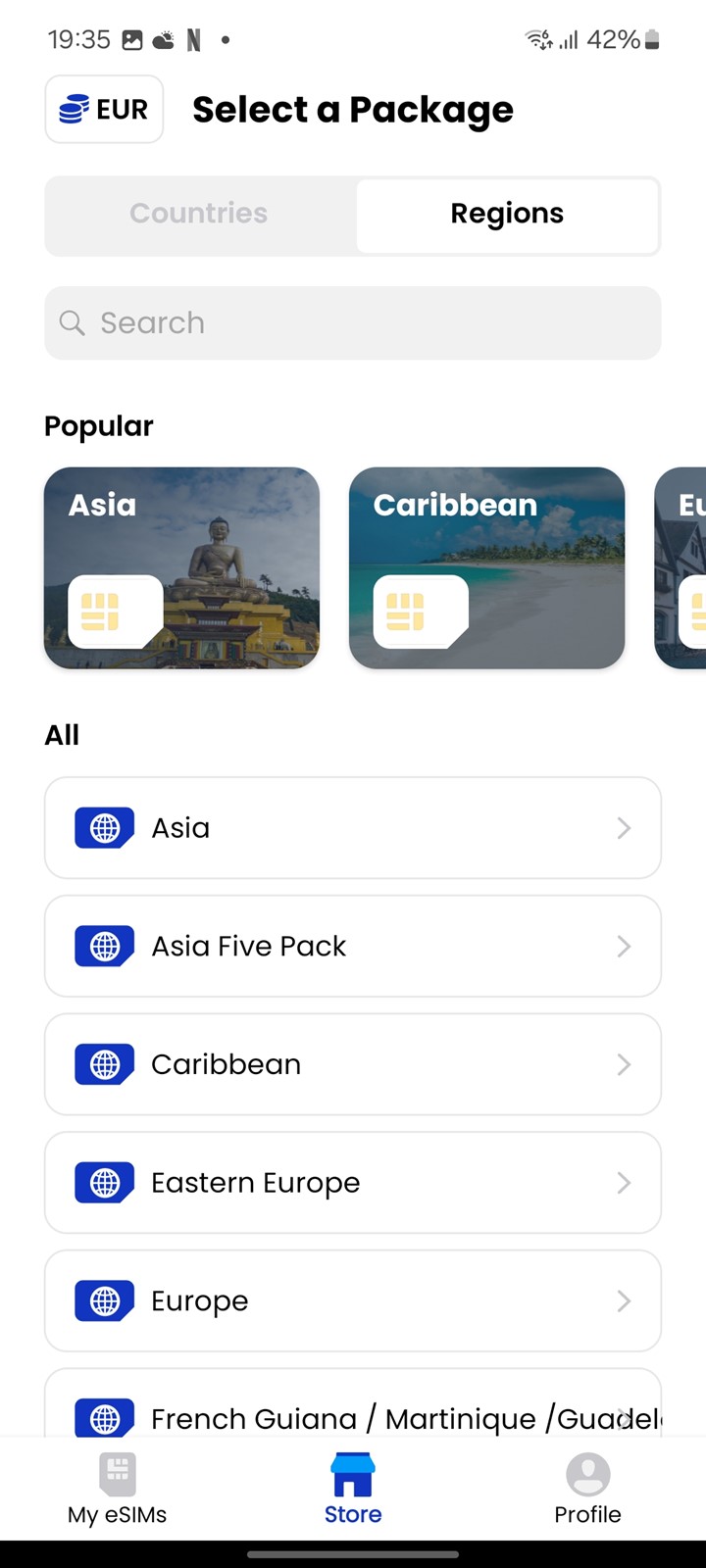The height and width of the screenshot is (1568, 706).
Task: Open the Asia region row
Action: [x=353, y=828]
